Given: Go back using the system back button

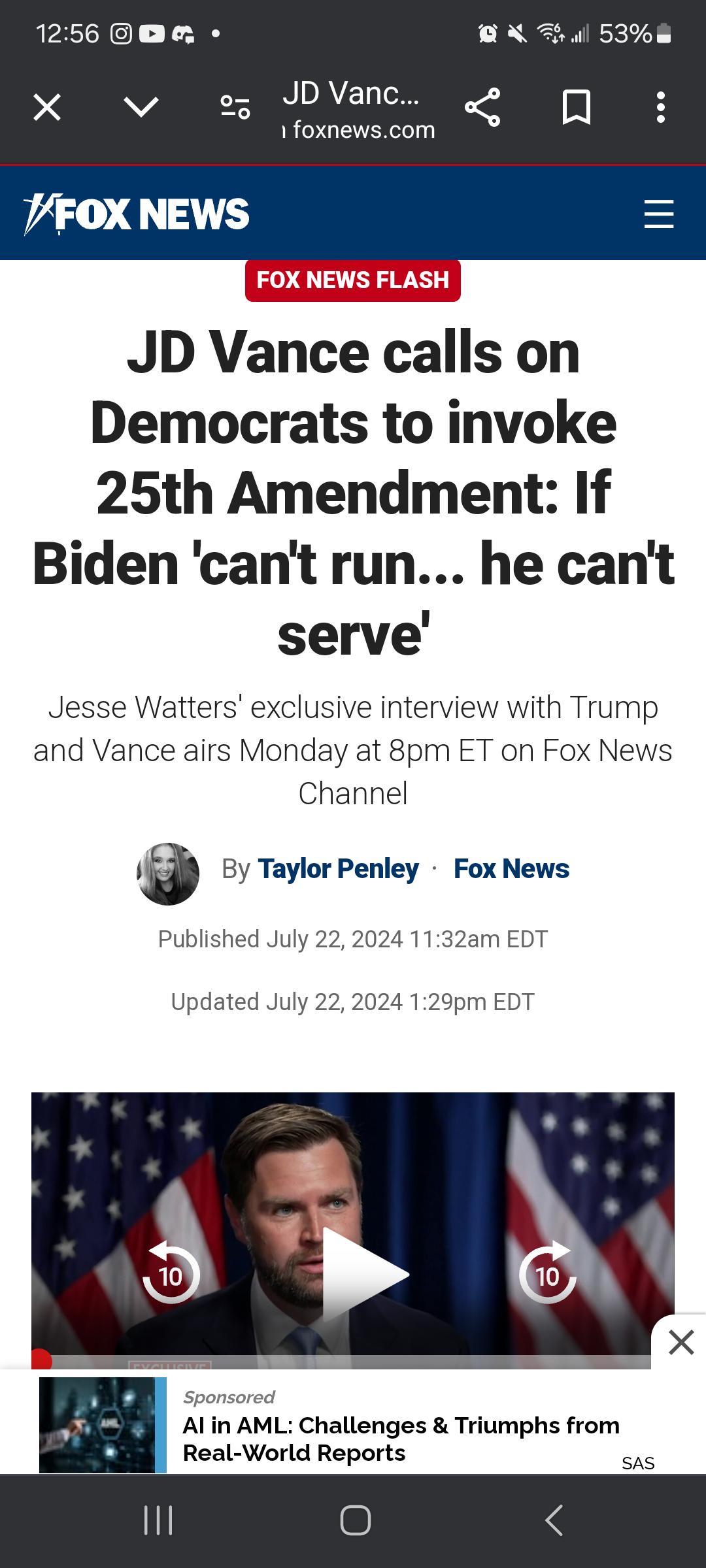Looking at the screenshot, I should tap(554, 1520).
